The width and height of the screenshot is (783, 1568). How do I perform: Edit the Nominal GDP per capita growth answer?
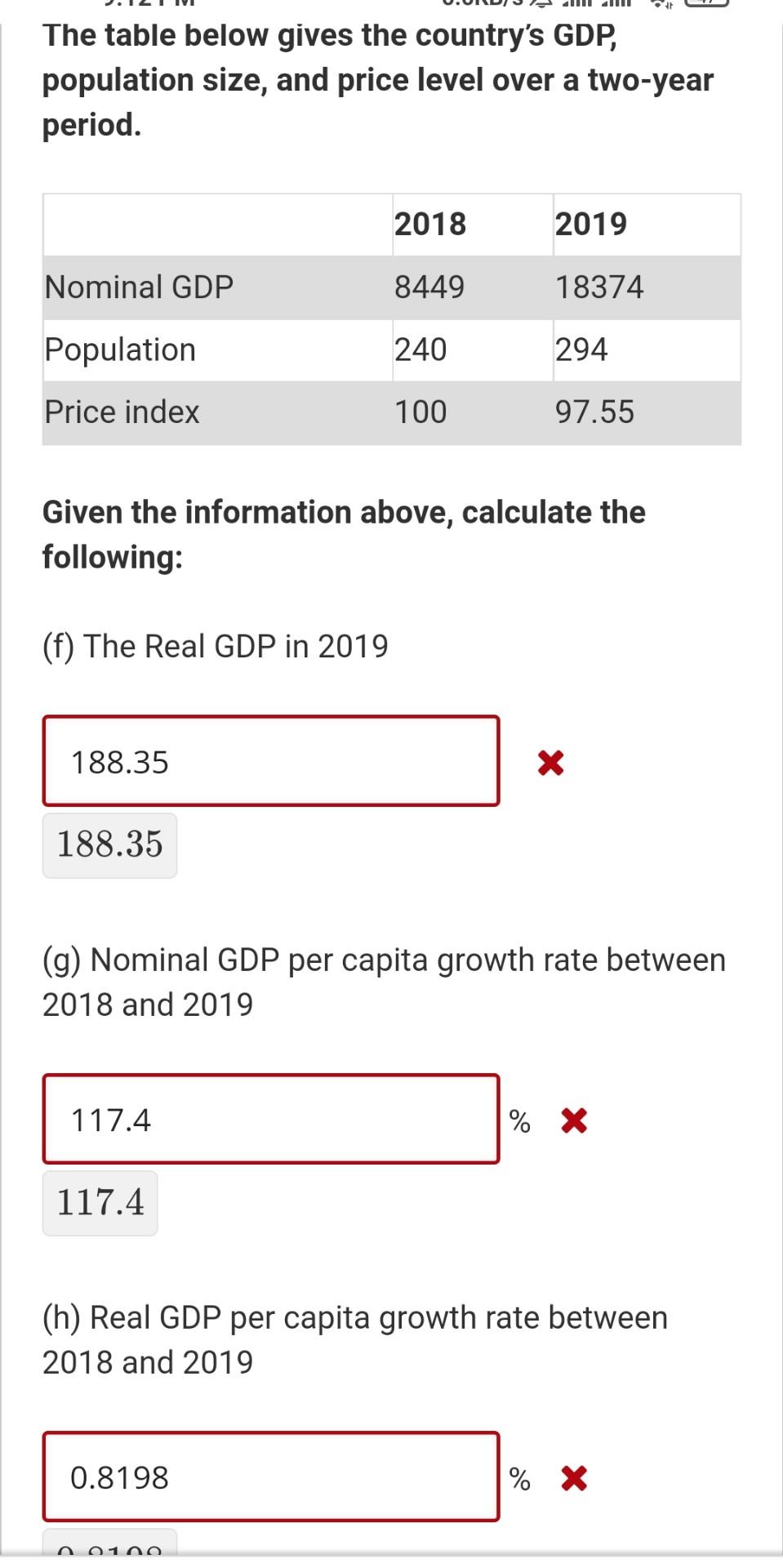click(270, 1119)
